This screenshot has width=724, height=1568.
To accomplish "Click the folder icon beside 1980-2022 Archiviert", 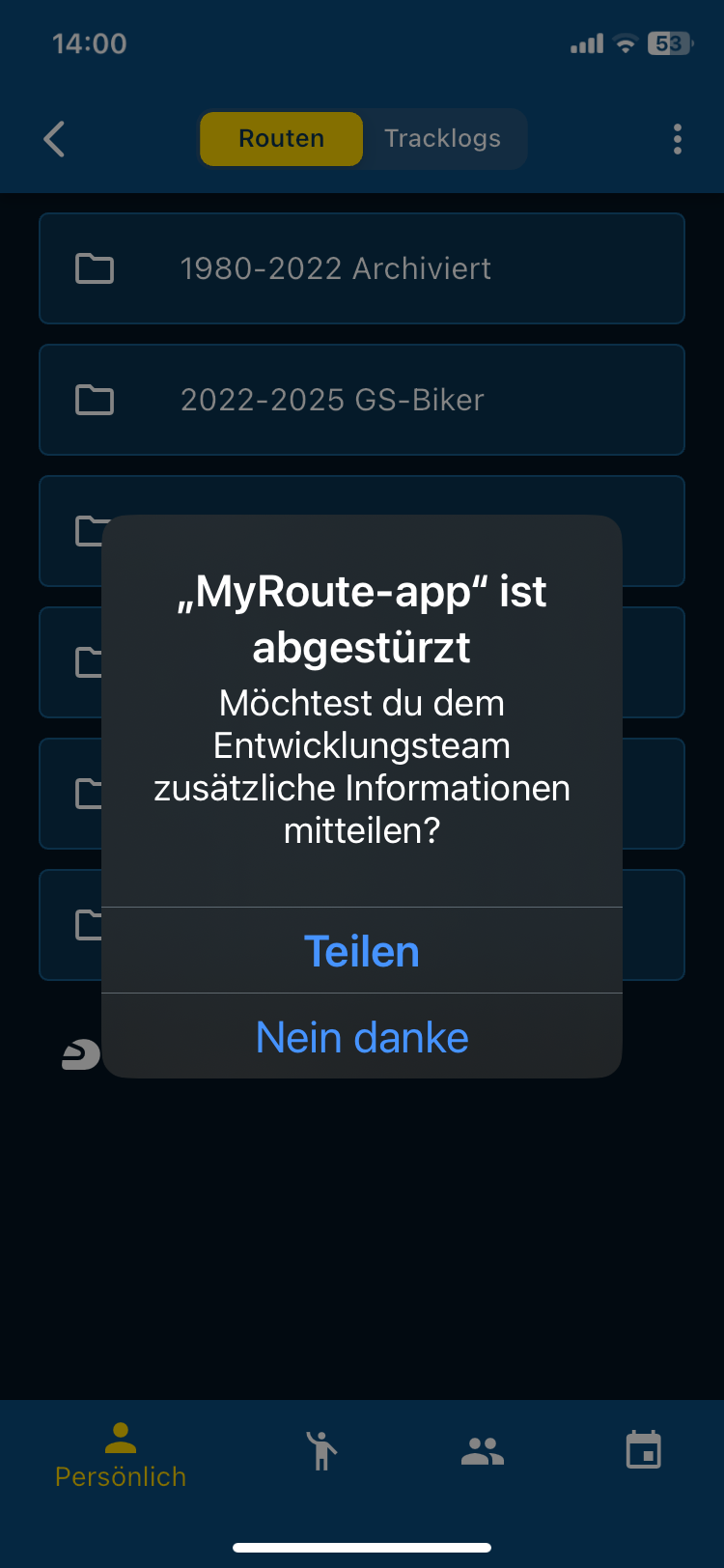I will click(x=94, y=268).
